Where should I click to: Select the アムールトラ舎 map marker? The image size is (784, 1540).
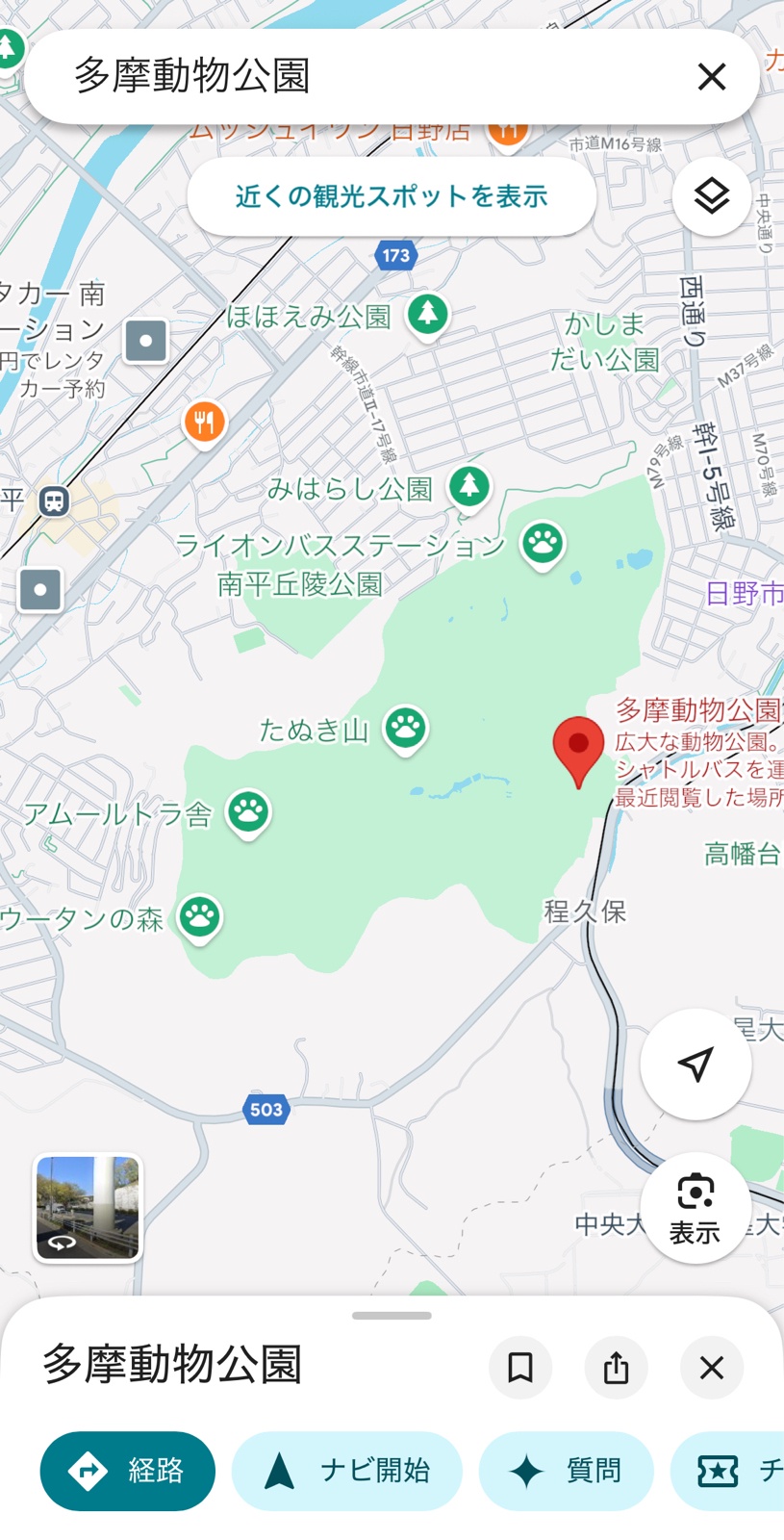point(248,811)
